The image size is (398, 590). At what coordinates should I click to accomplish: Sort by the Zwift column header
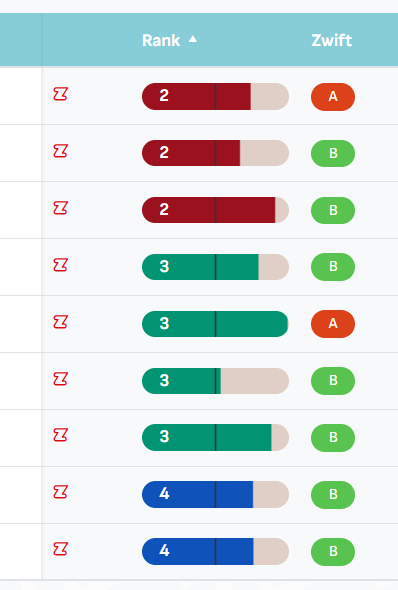[331, 40]
